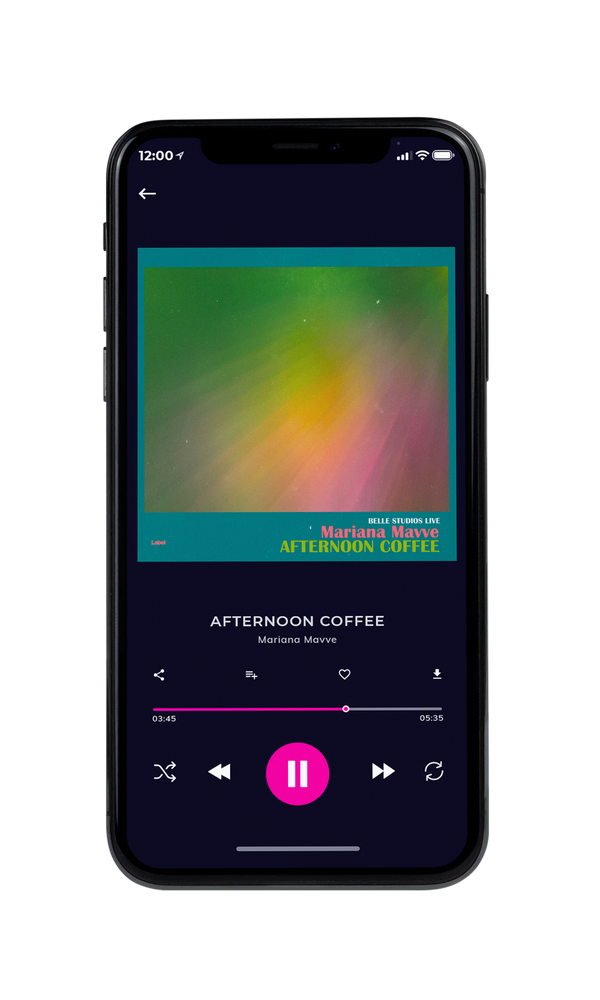Go back with the arrow icon
Viewport: 600px width, 1000px height.
[147, 194]
